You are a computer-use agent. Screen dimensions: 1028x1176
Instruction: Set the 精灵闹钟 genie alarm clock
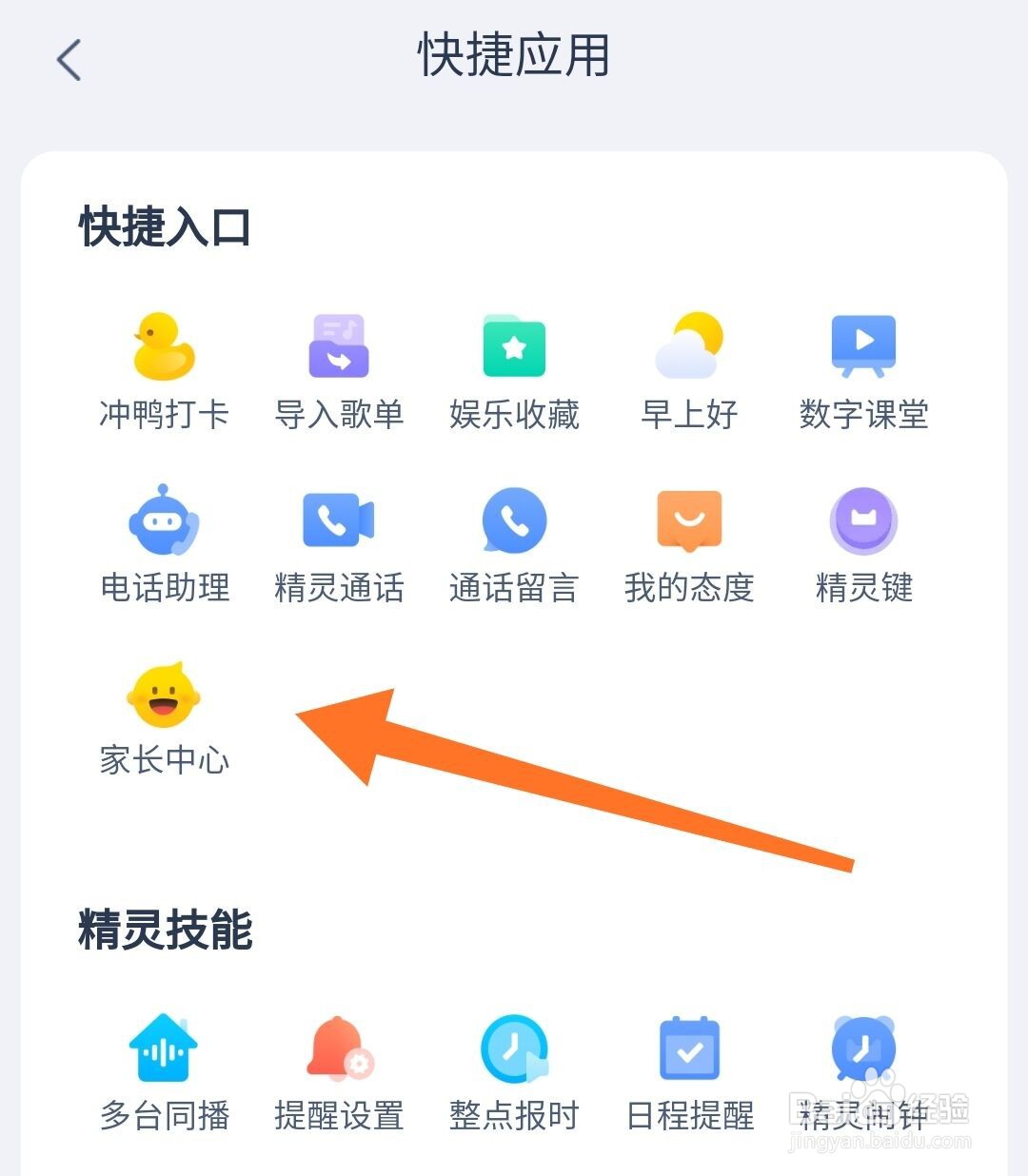(x=864, y=1051)
